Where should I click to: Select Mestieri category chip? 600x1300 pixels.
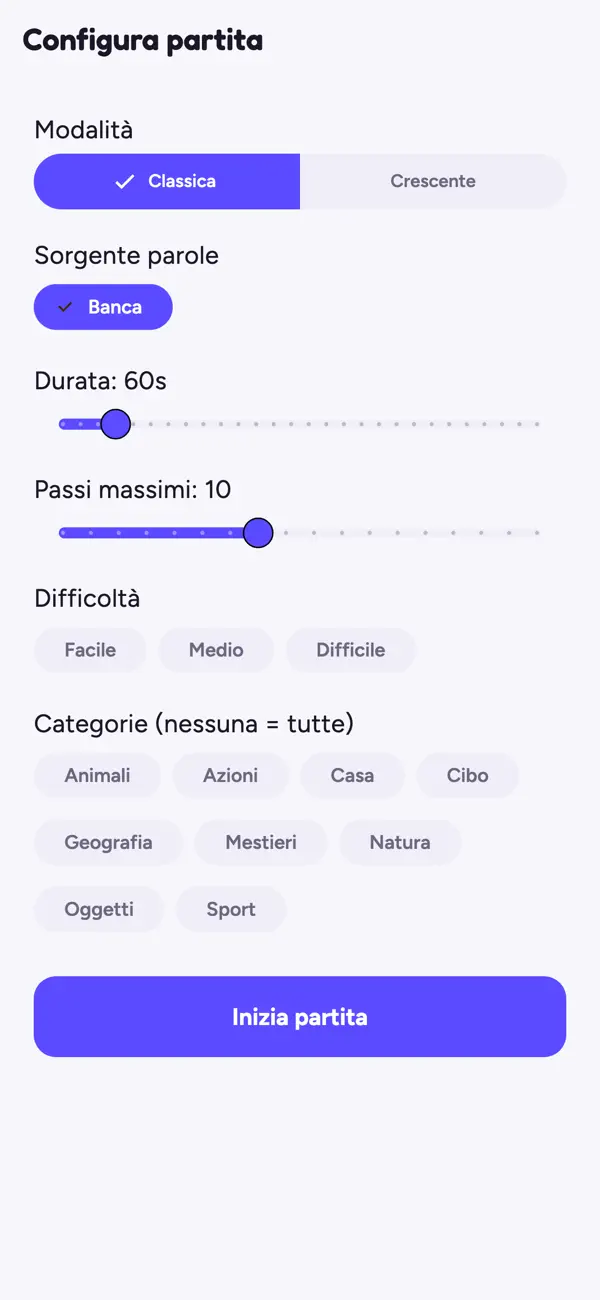(261, 842)
